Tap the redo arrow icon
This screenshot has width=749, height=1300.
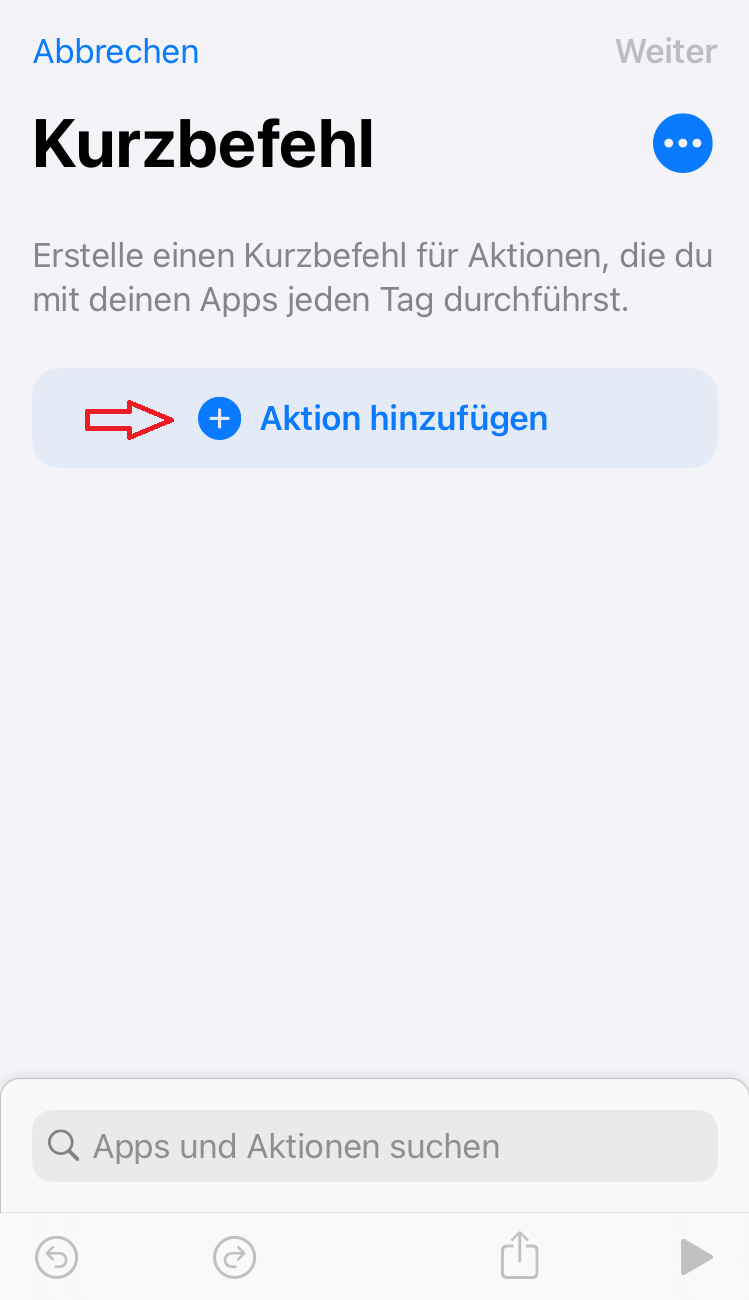pos(235,1257)
